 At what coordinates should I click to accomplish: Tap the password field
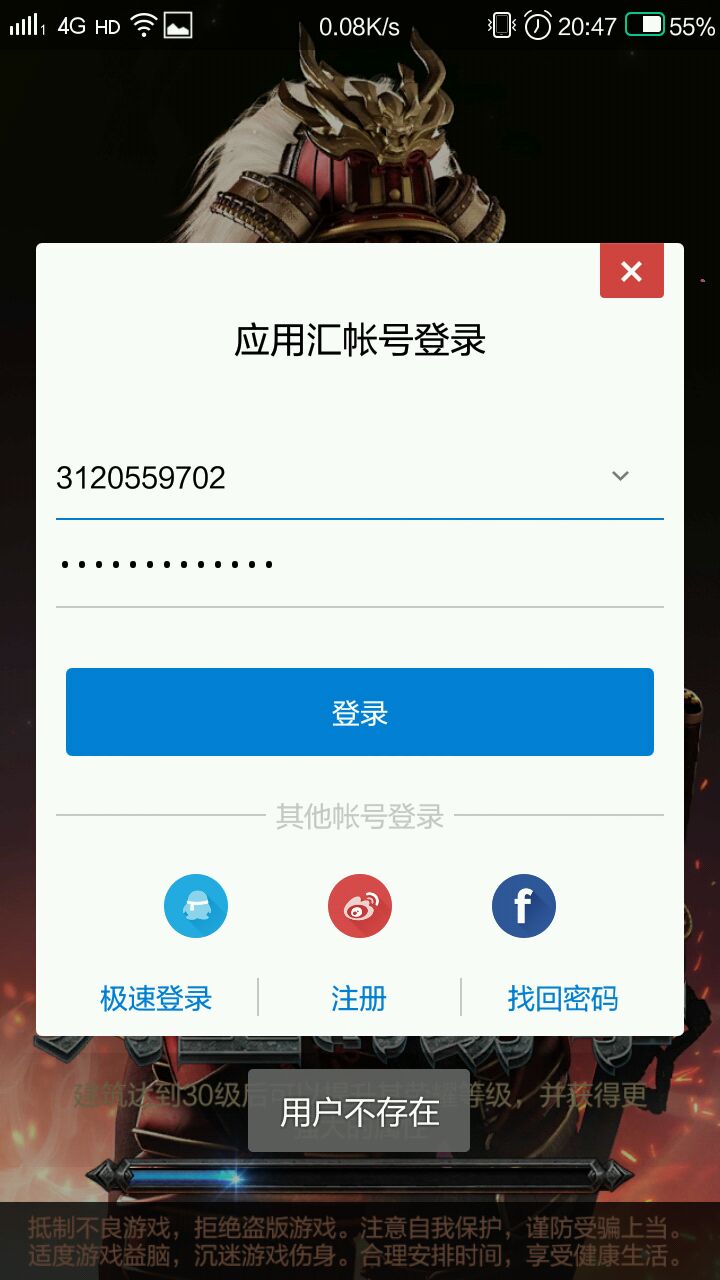coord(358,566)
